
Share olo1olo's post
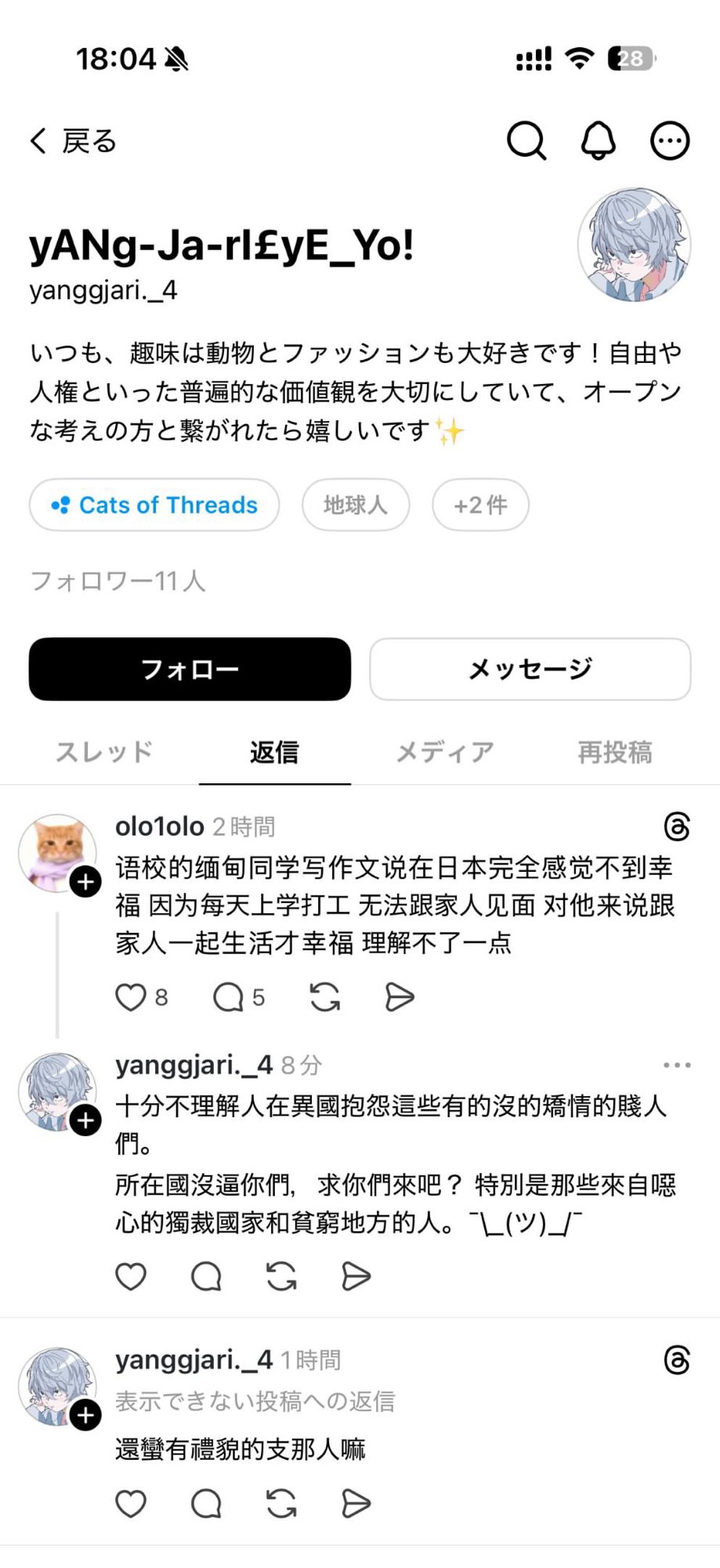tap(400, 997)
